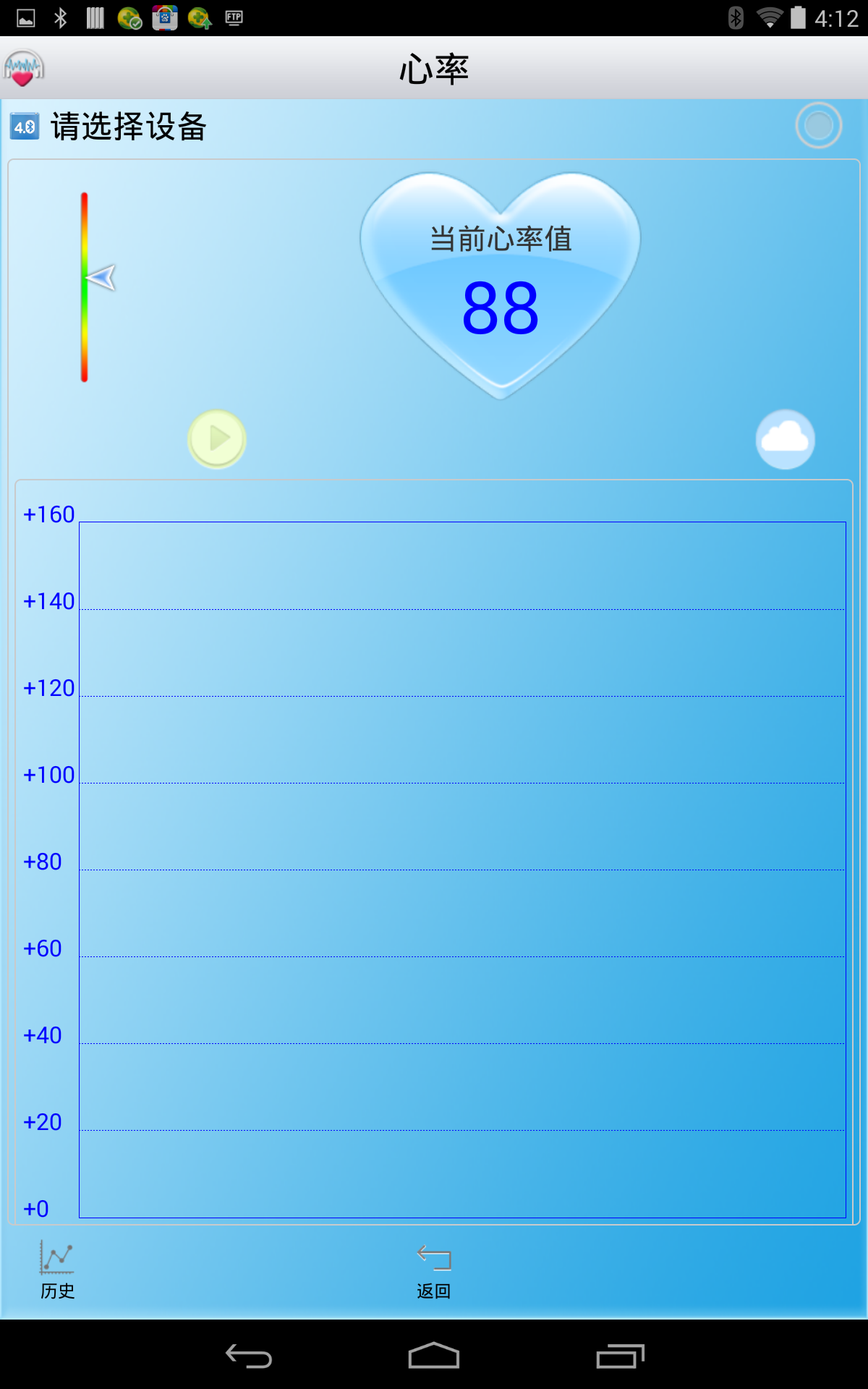868x1389 pixels.
Task: Go to the system home screen
Action: pos(434,1355)
